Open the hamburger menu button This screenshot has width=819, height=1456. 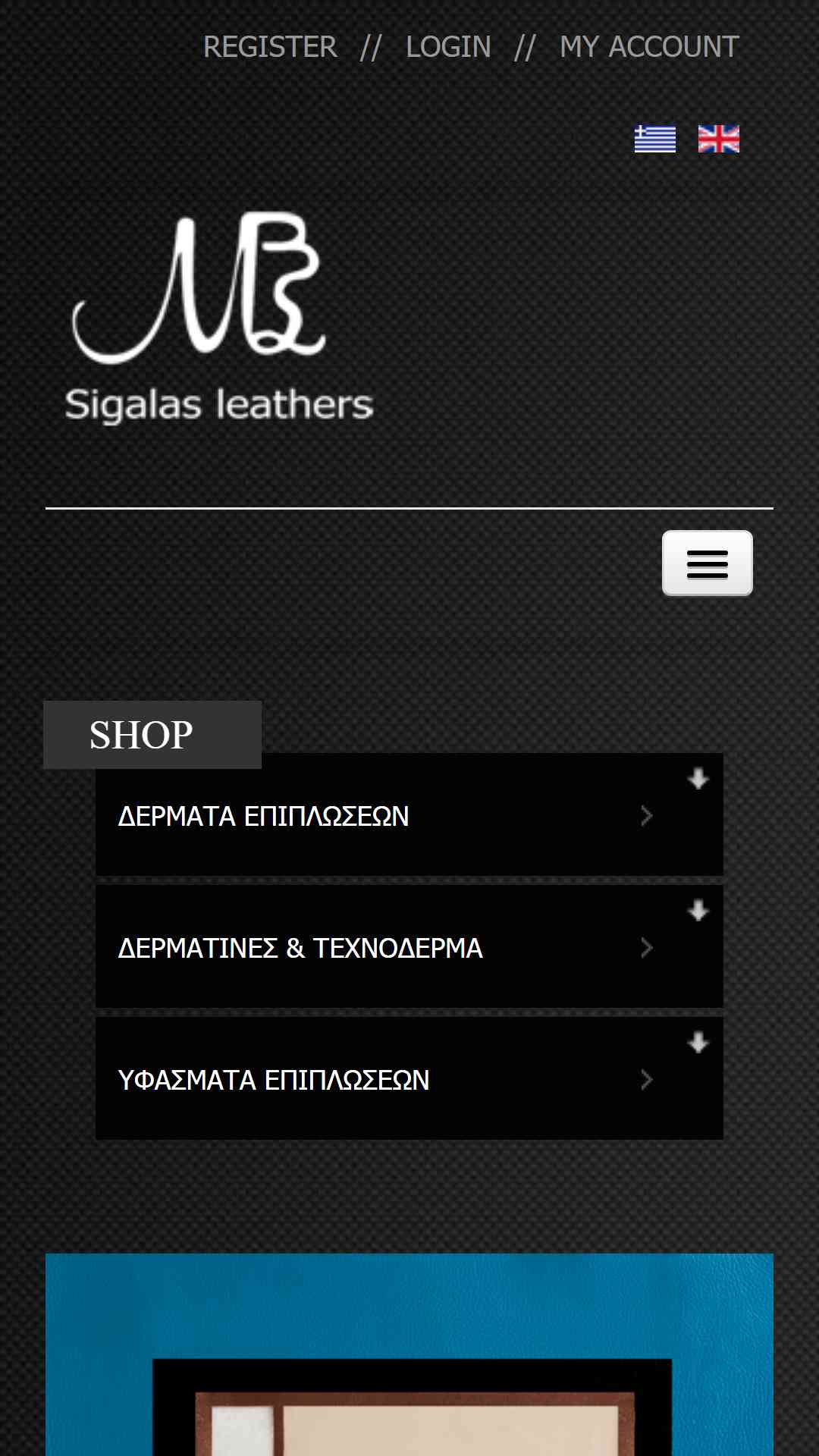708,563
